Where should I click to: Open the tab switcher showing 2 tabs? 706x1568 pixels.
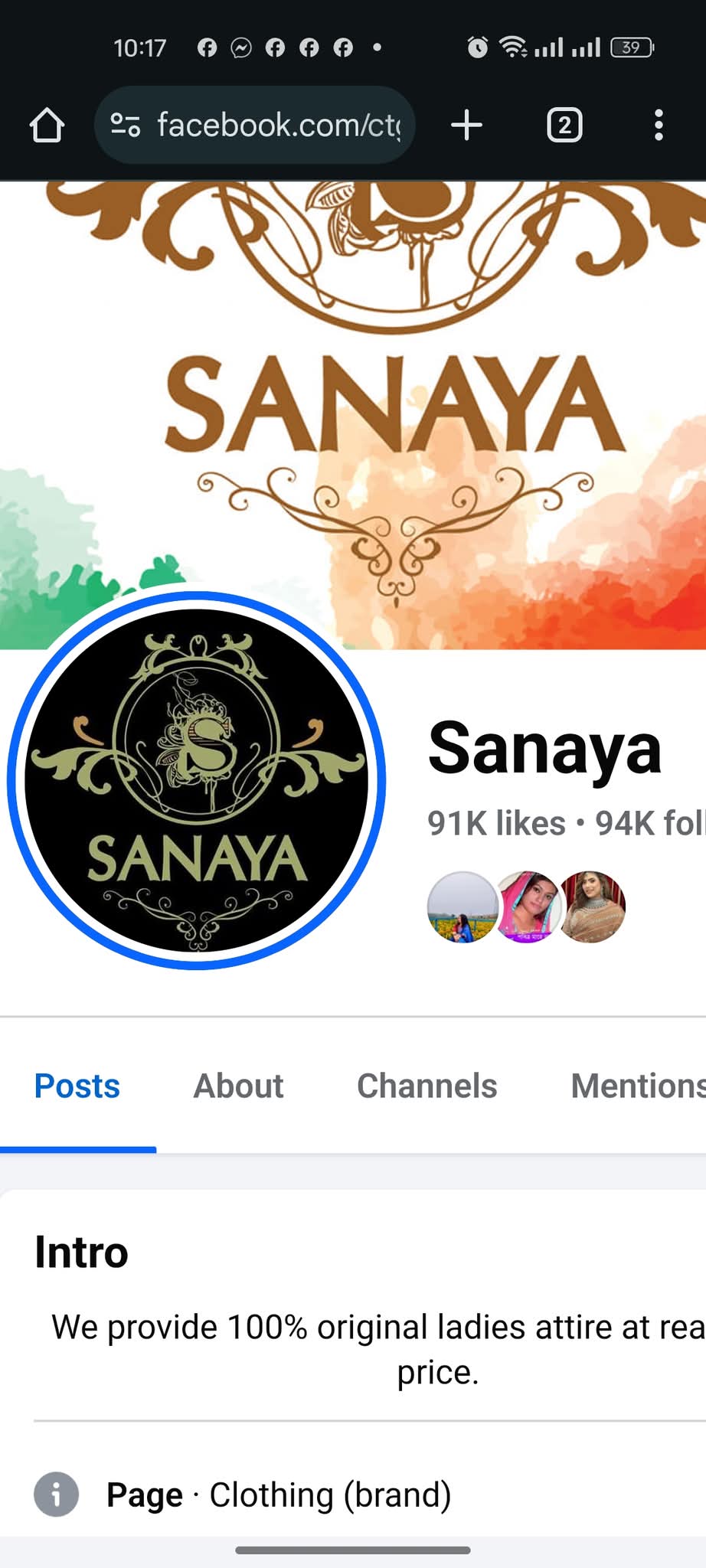(x=564, y=125)
